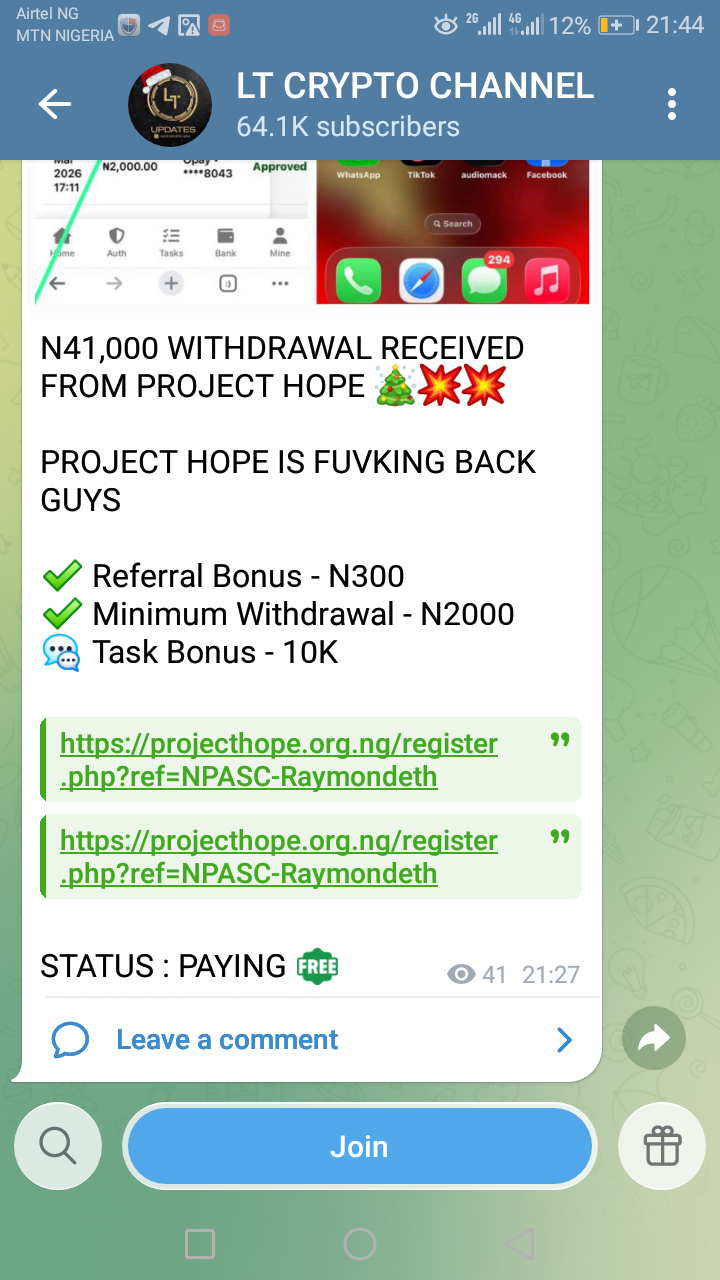Forward the post with share arrow
This screenshot has height=1280, width=720.
[653, 1040]
